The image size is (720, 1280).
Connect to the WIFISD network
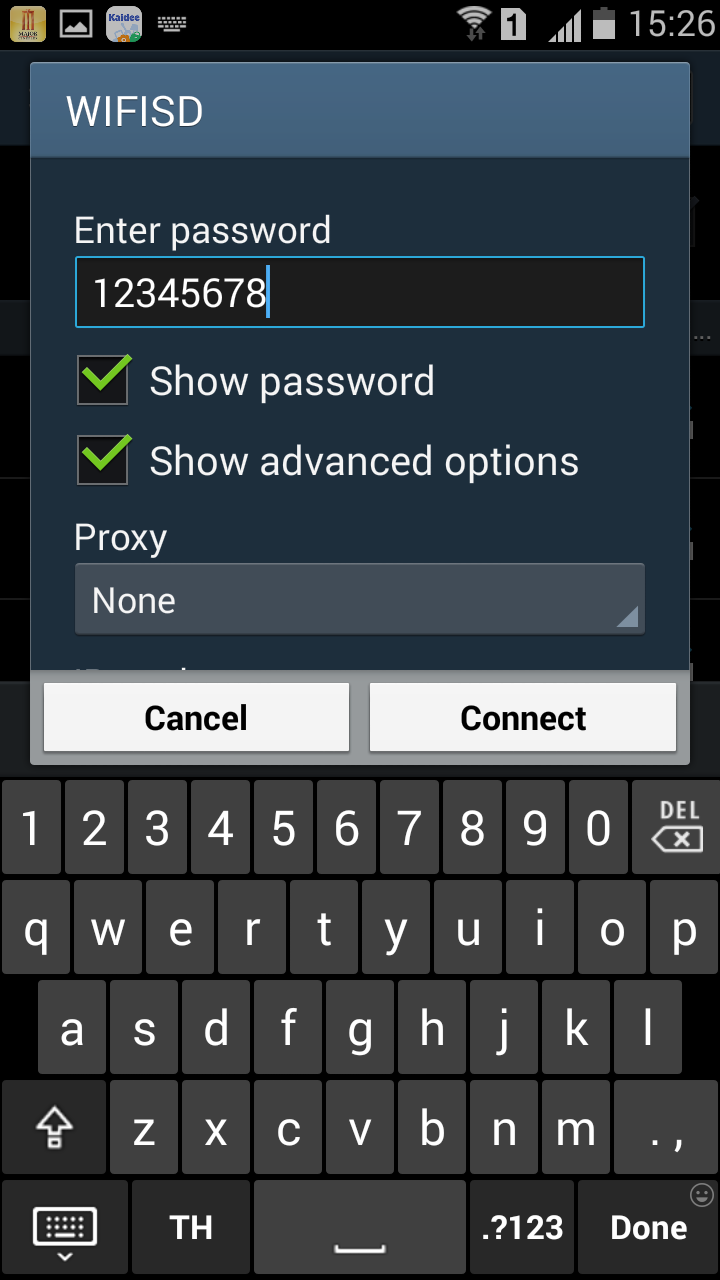[x=523, y=718]
